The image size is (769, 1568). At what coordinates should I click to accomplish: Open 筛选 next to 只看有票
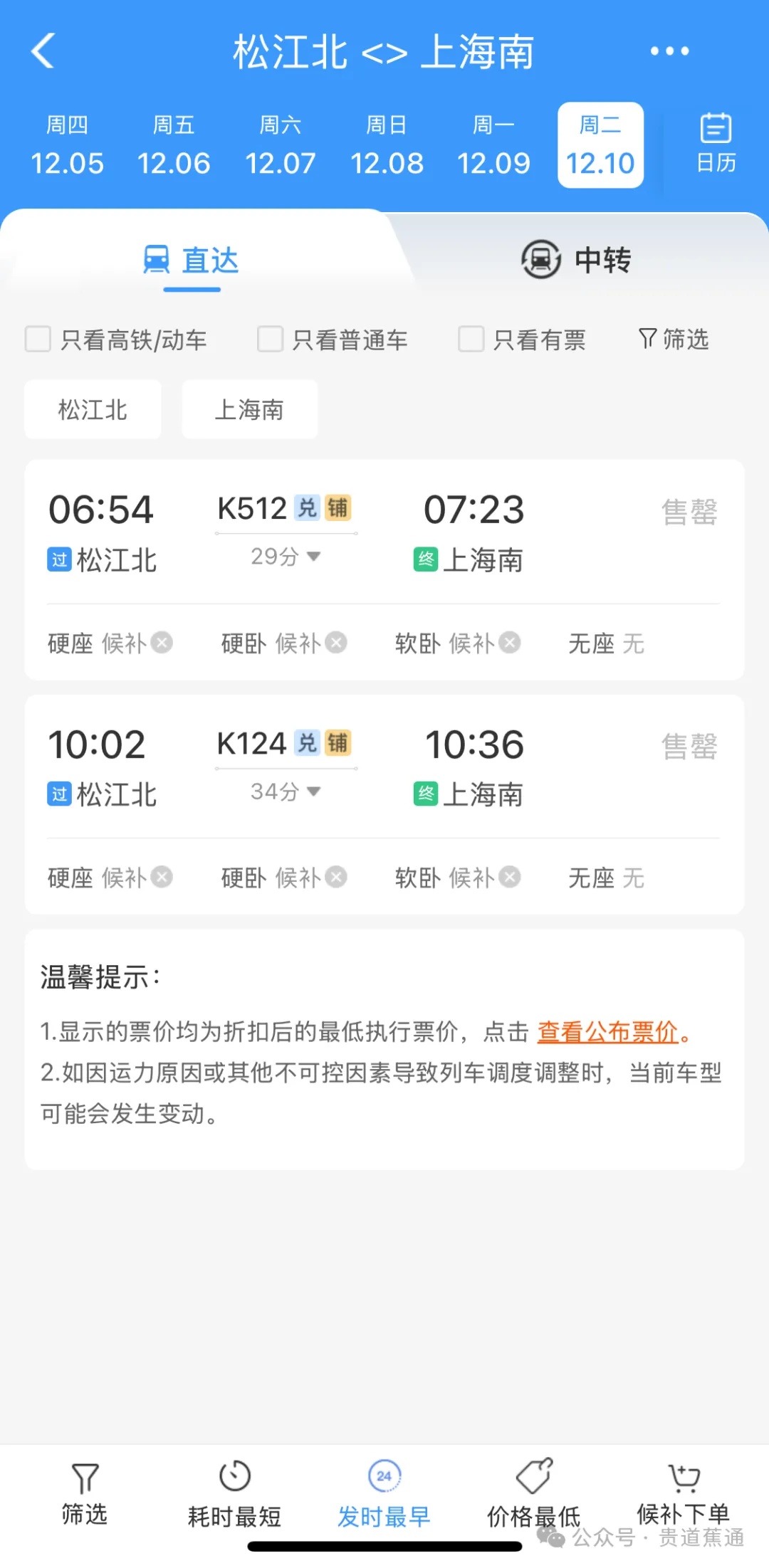(674, 340)
